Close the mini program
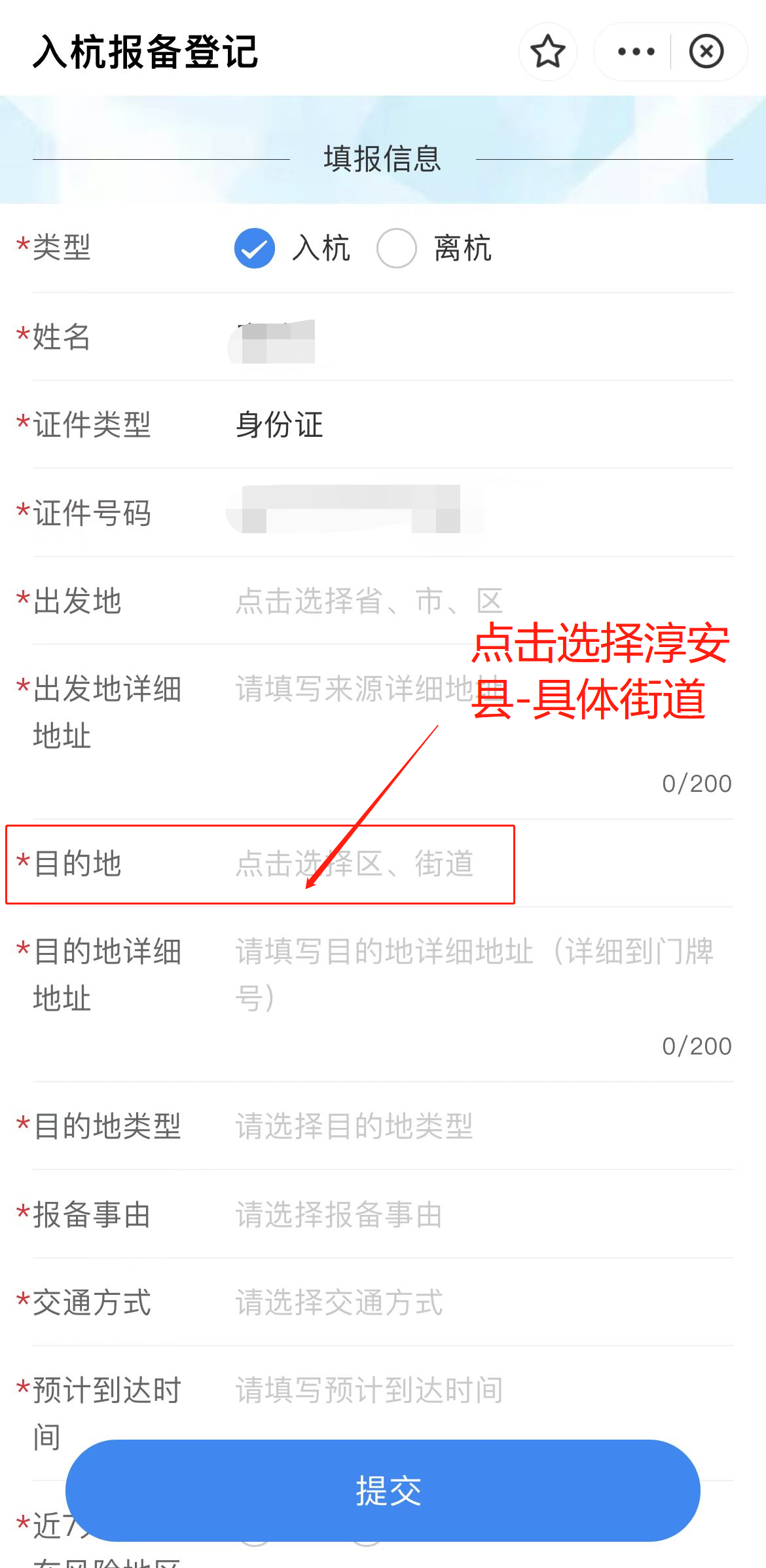 (706, 52)
